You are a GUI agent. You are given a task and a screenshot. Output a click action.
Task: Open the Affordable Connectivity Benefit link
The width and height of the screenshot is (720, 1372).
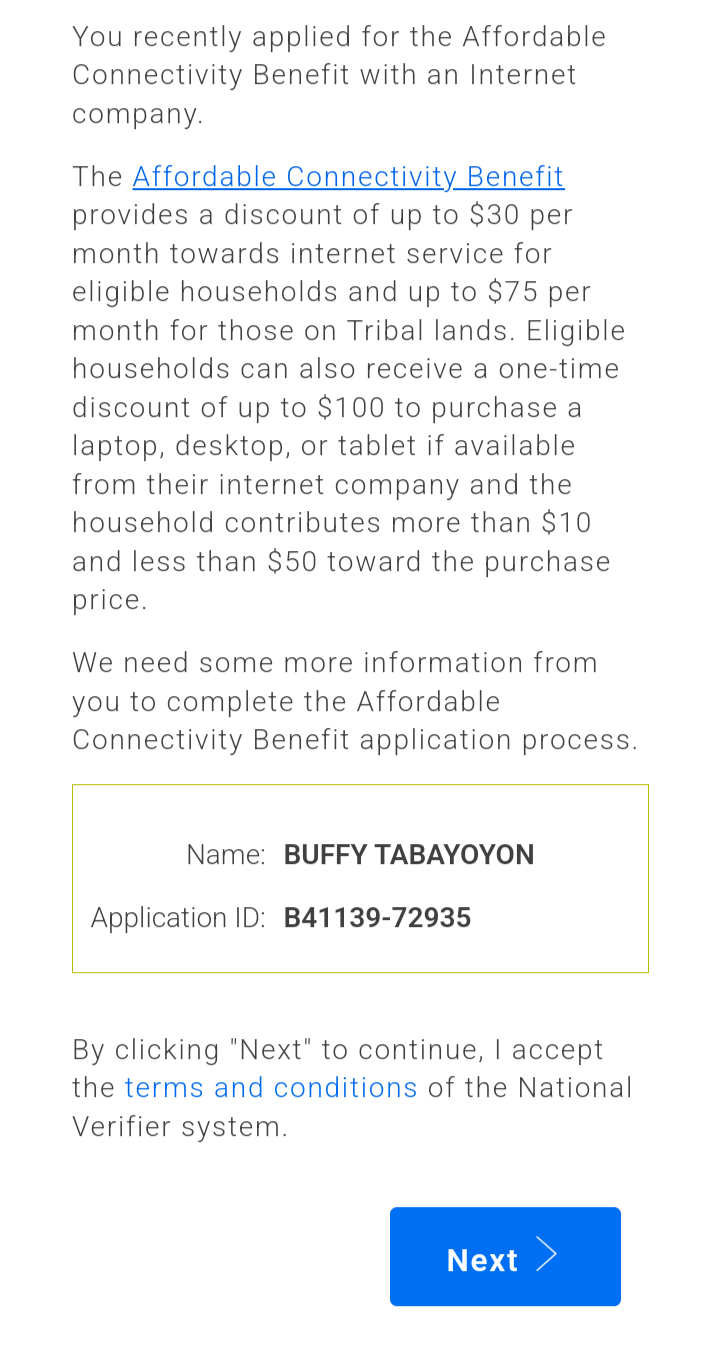pos(348,177)
